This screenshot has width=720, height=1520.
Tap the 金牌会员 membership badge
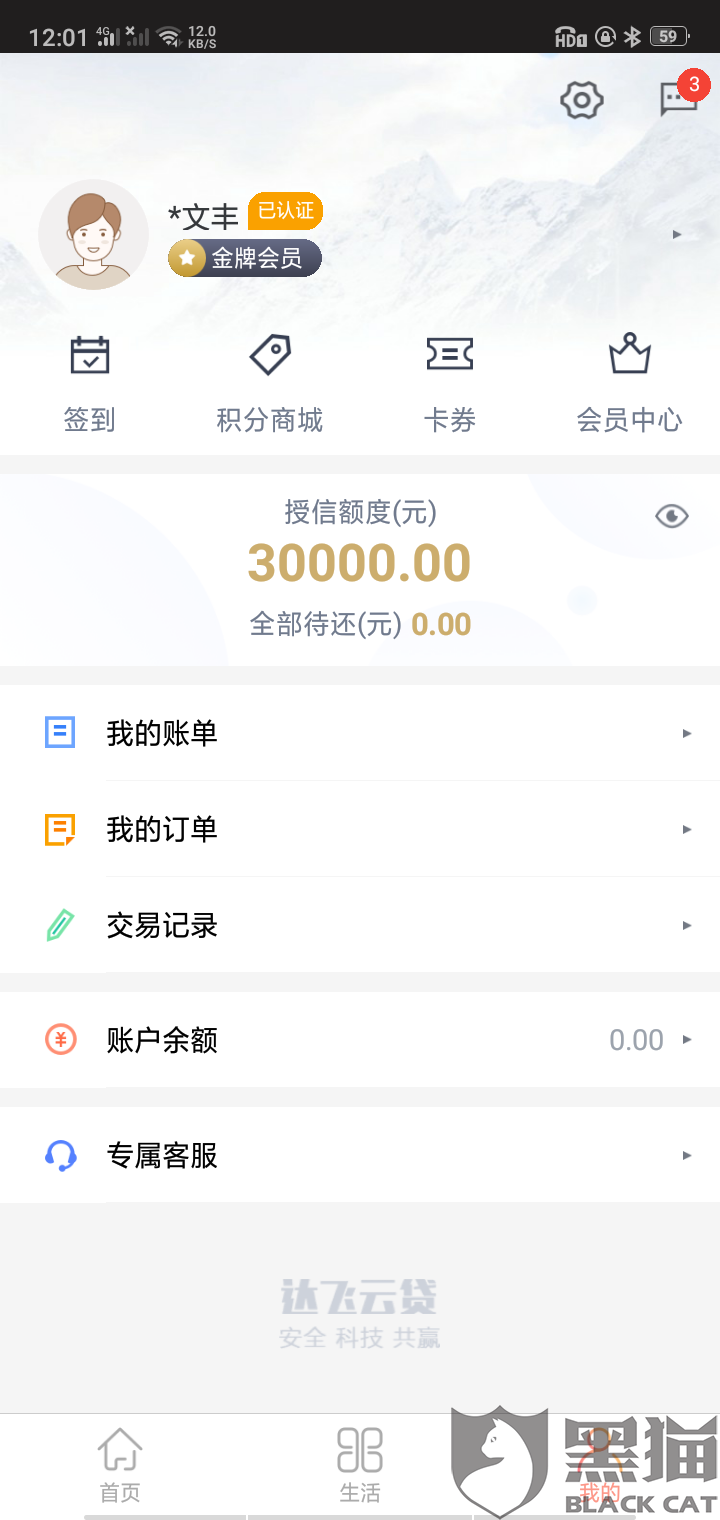tap(245, 258)
